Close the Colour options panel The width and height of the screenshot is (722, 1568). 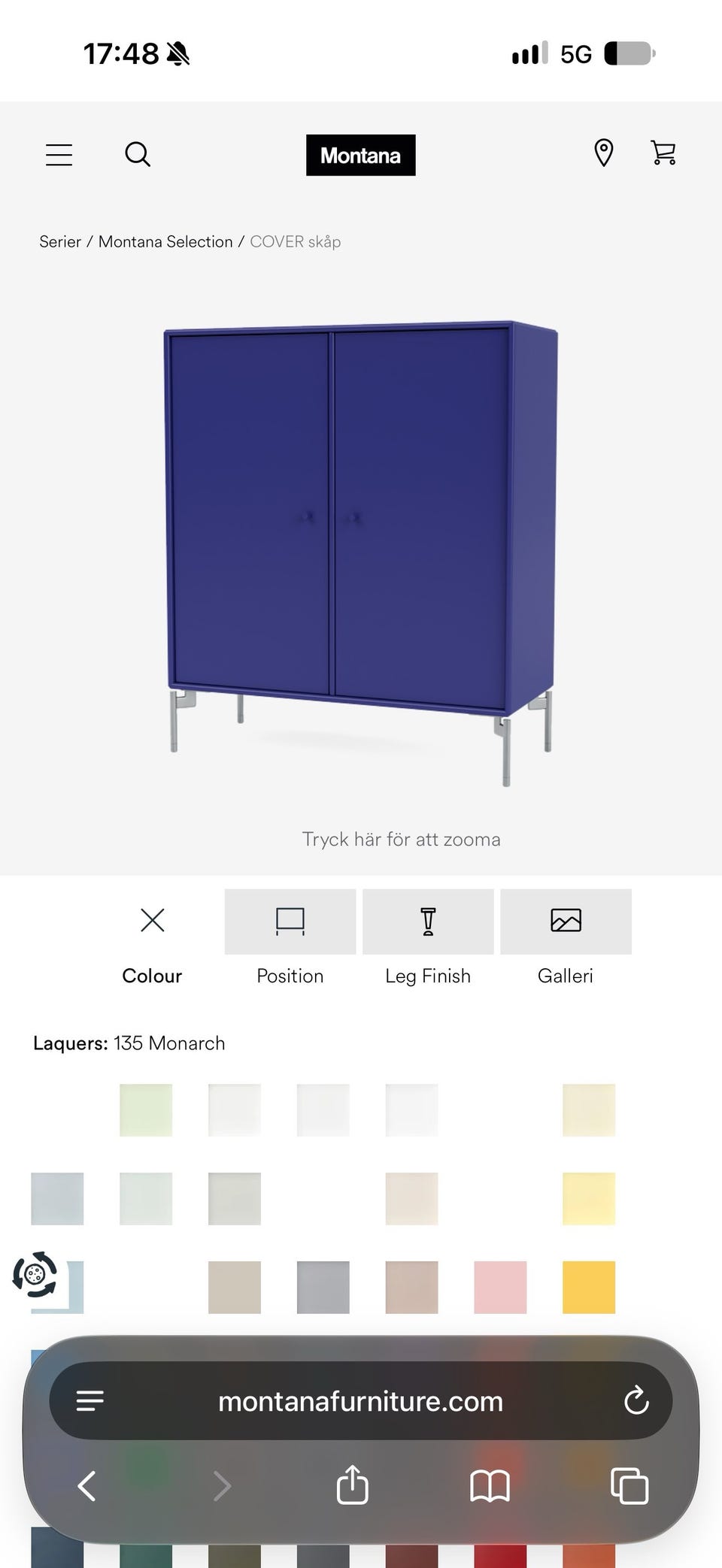point(153,920)
